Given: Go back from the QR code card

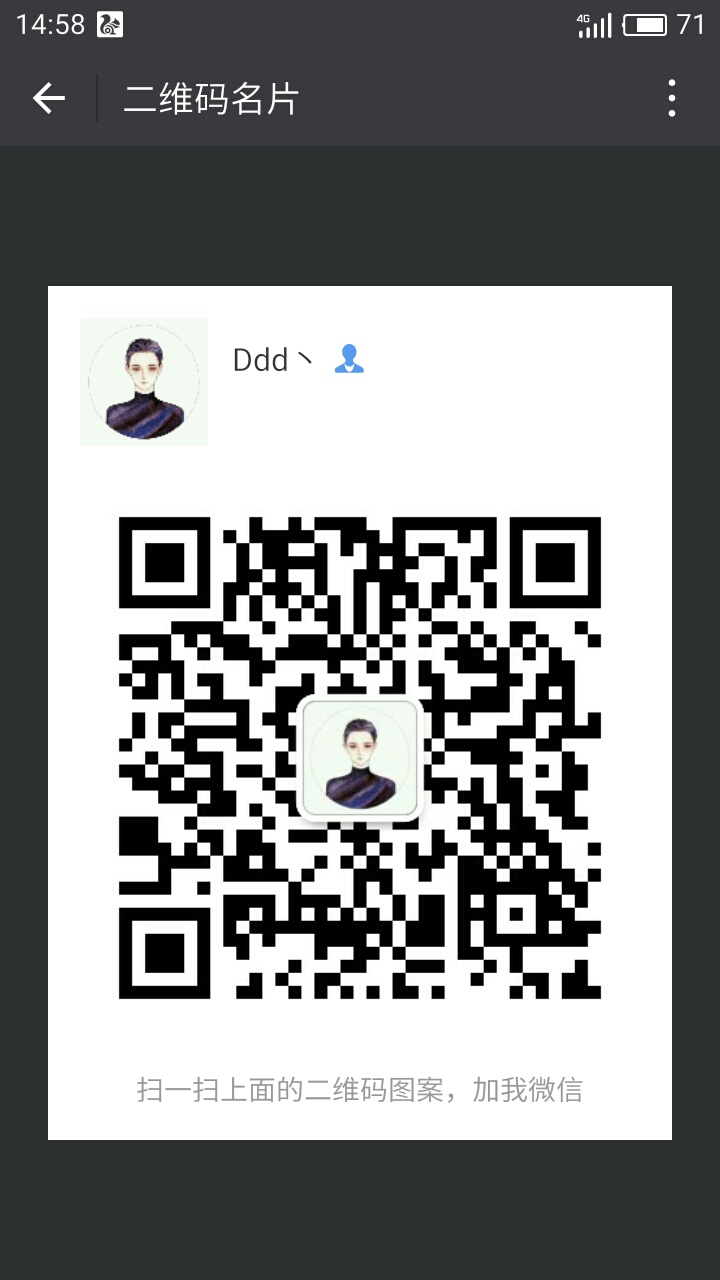Looking at the screenshot, I should 48,98.
